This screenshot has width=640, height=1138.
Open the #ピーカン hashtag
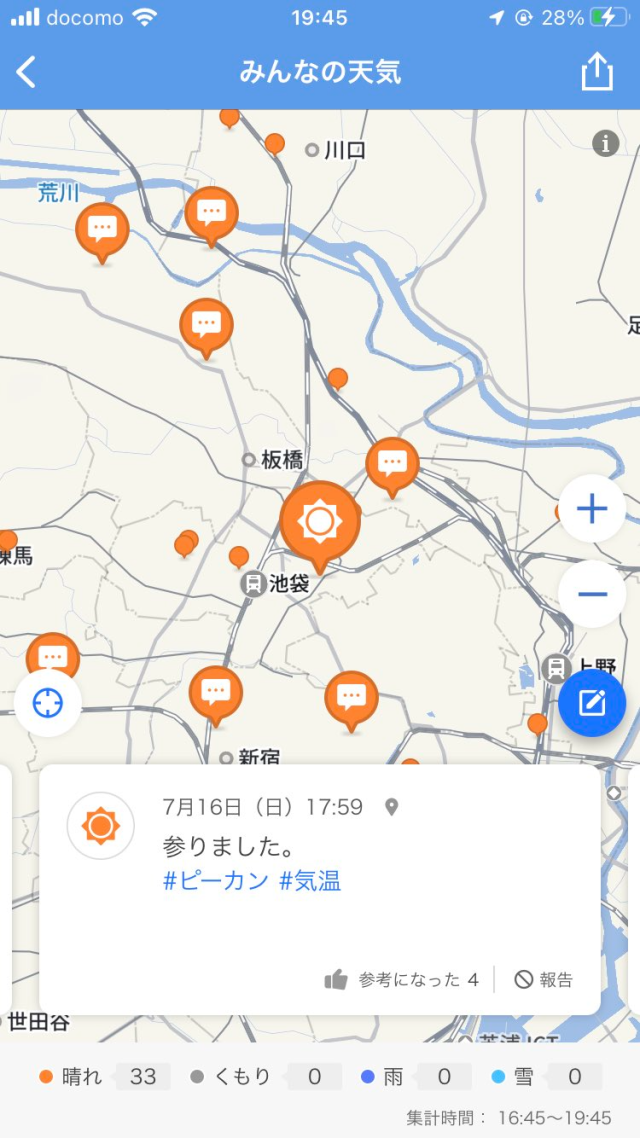(x=216, y=881)
